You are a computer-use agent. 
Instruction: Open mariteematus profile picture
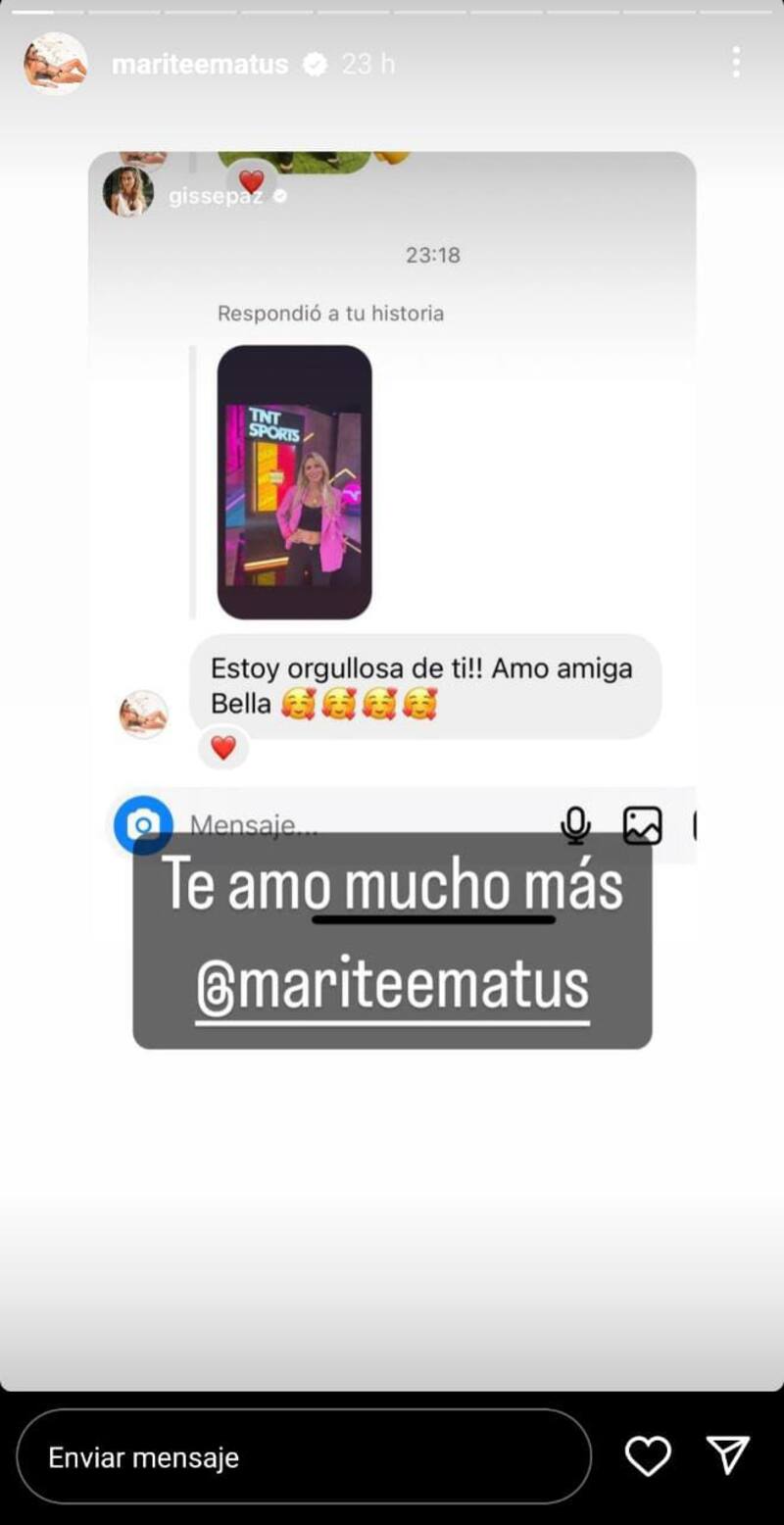coord(55,64)
